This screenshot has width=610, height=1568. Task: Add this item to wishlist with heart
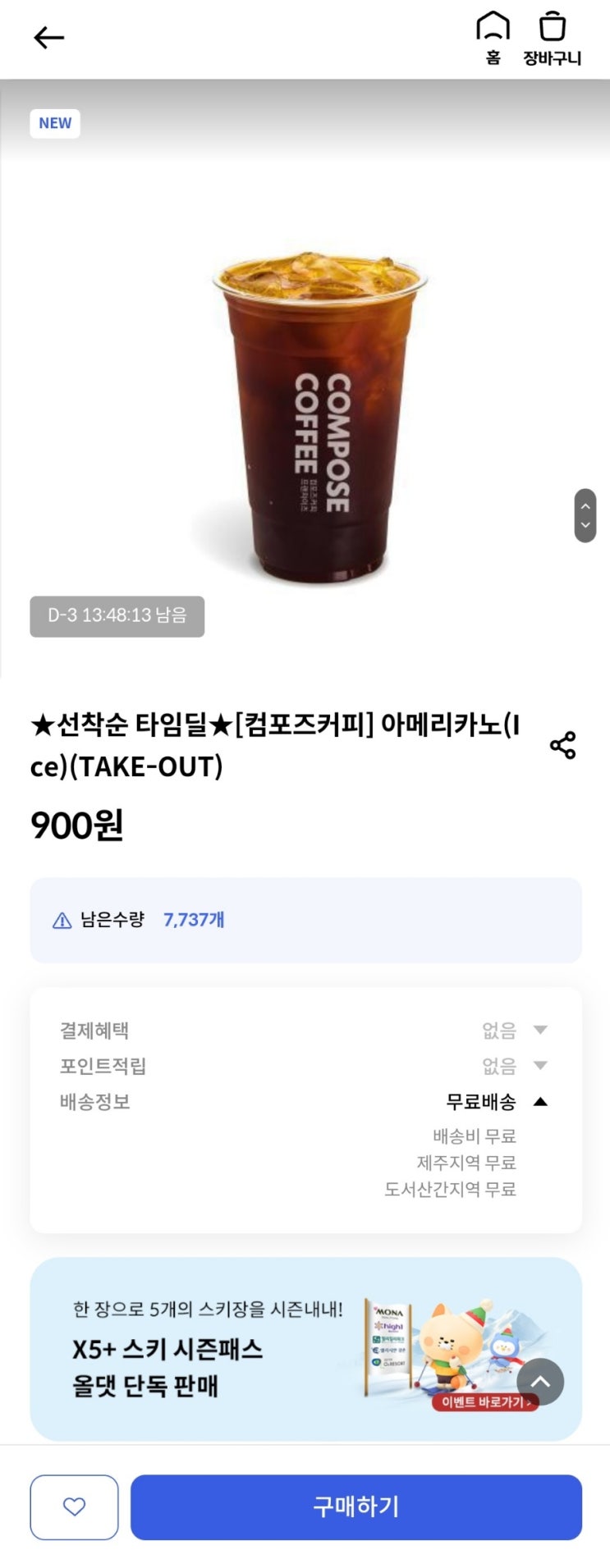point(74,1507)
